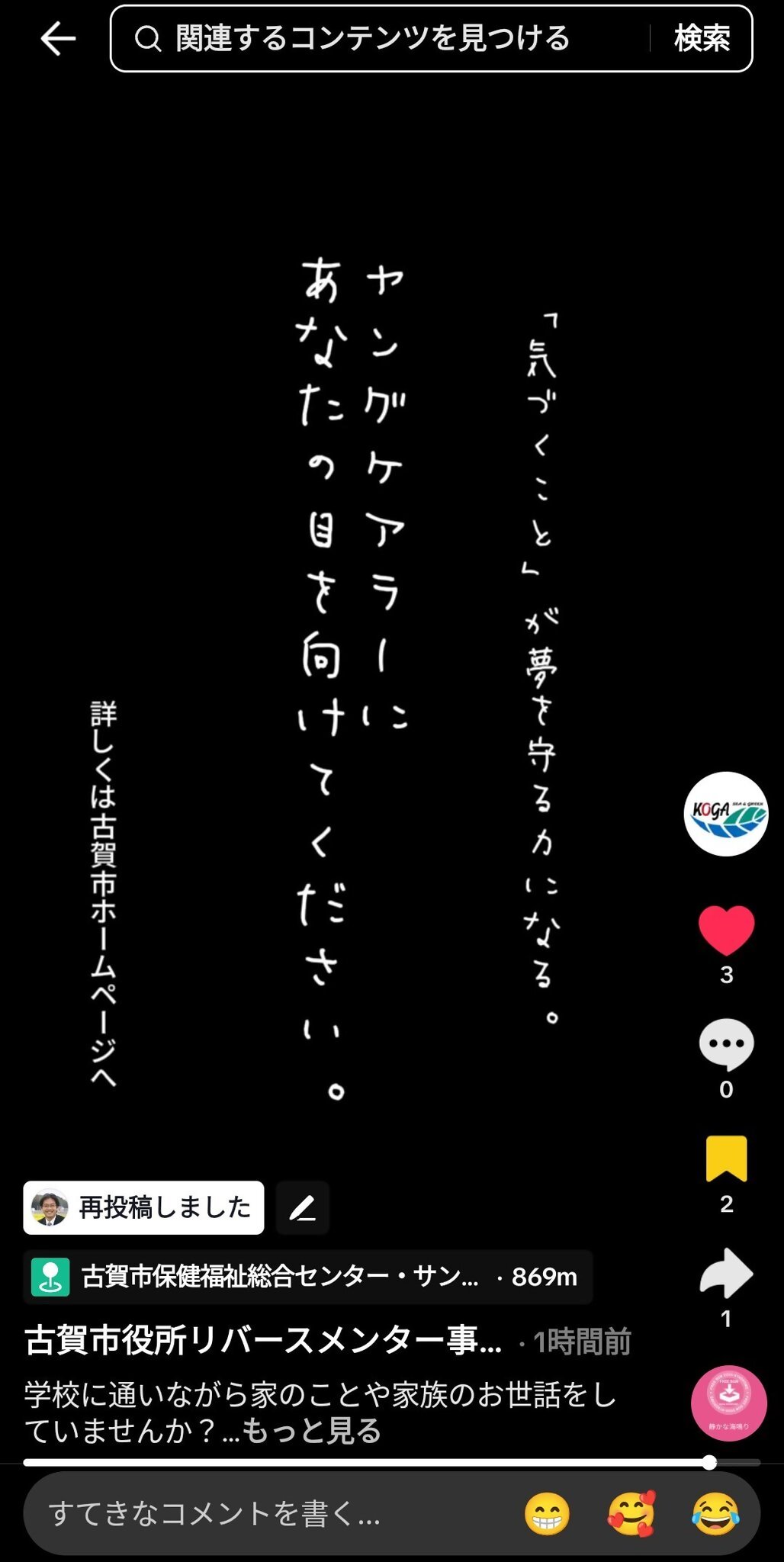Open the KOGA profile avatar
This screenshot has width=784, height=1562.
pyautogui.click(x=725, y=814)
